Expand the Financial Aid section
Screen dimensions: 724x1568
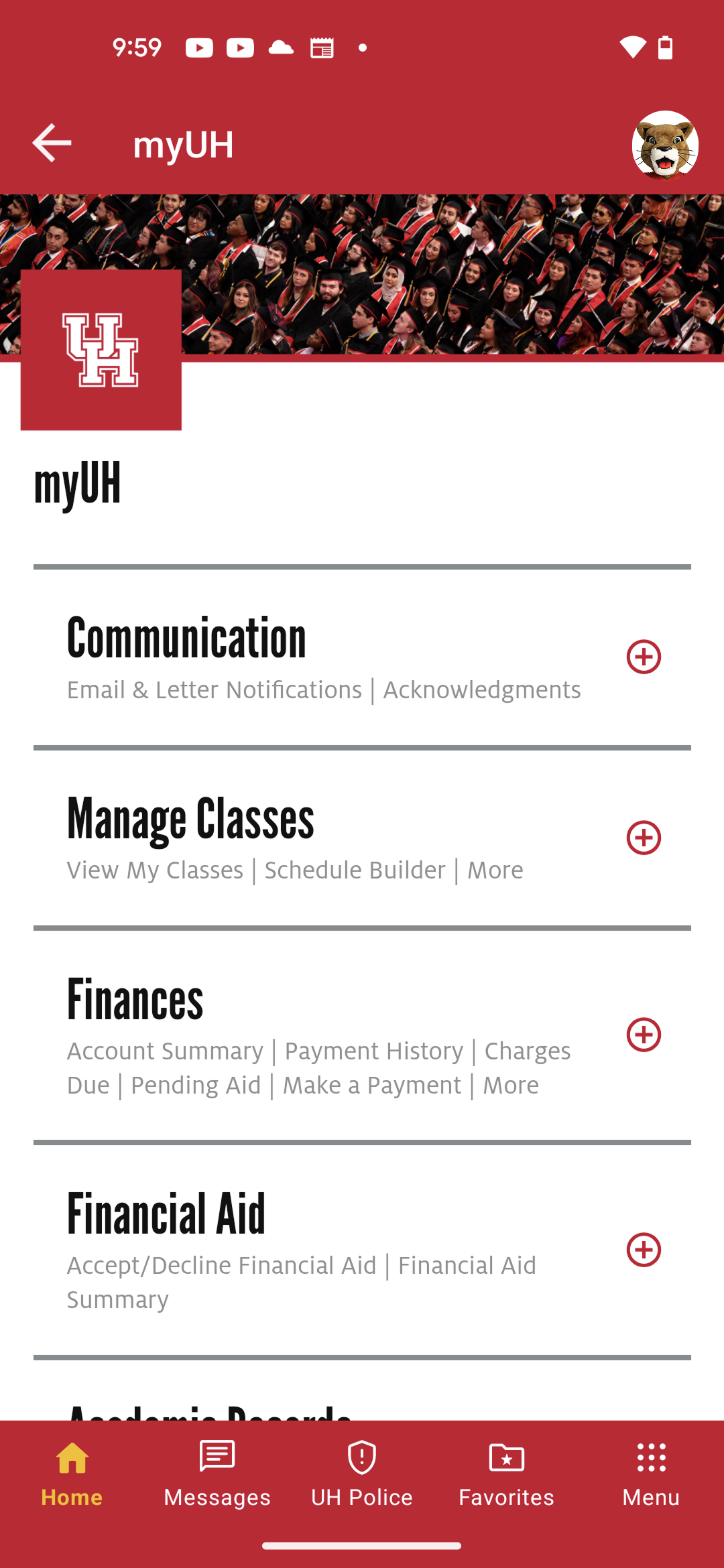click(x=644, y=1250)
